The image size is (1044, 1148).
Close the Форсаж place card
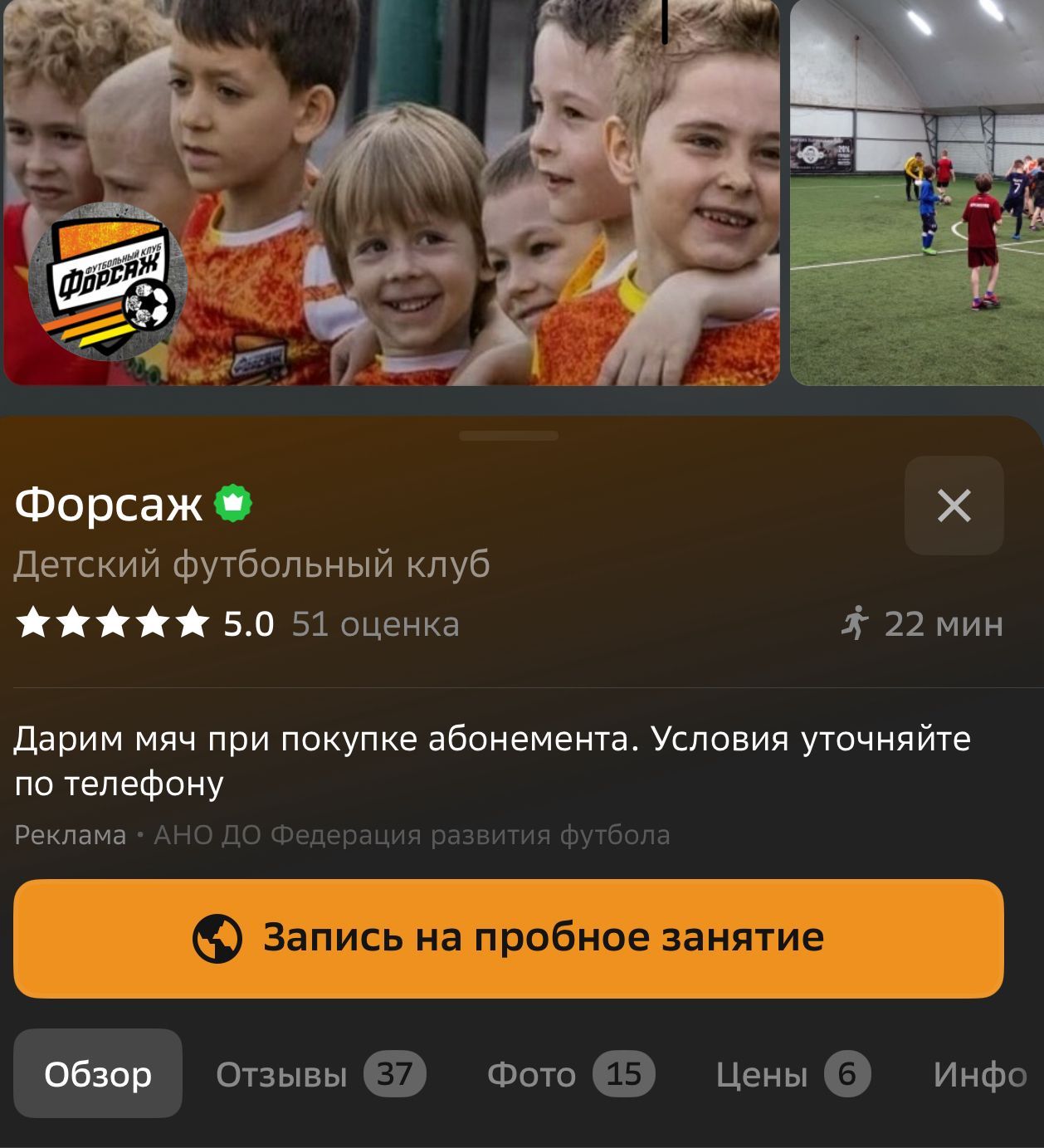954,505
